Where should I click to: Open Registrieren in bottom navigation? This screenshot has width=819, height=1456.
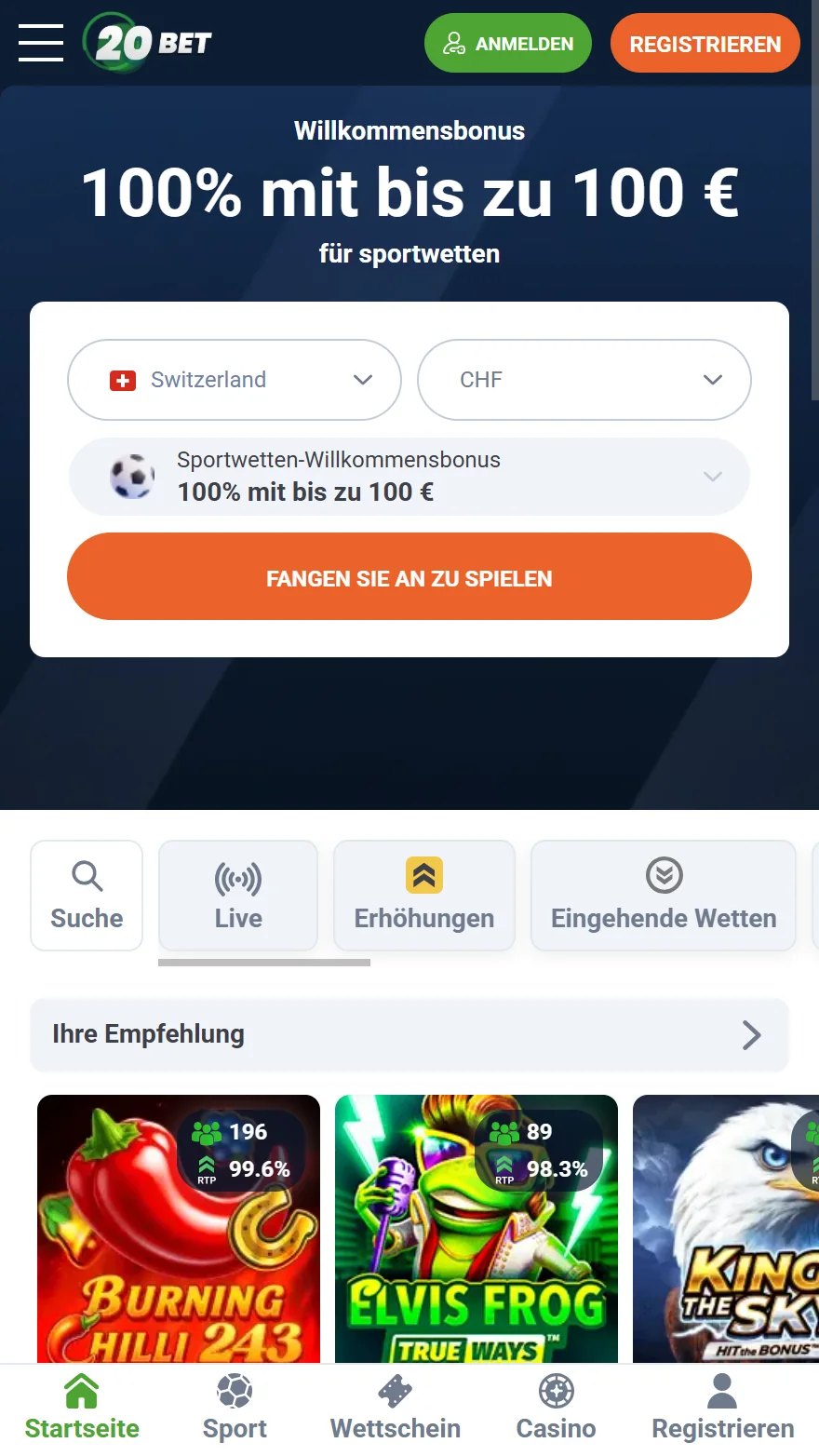722,1409
